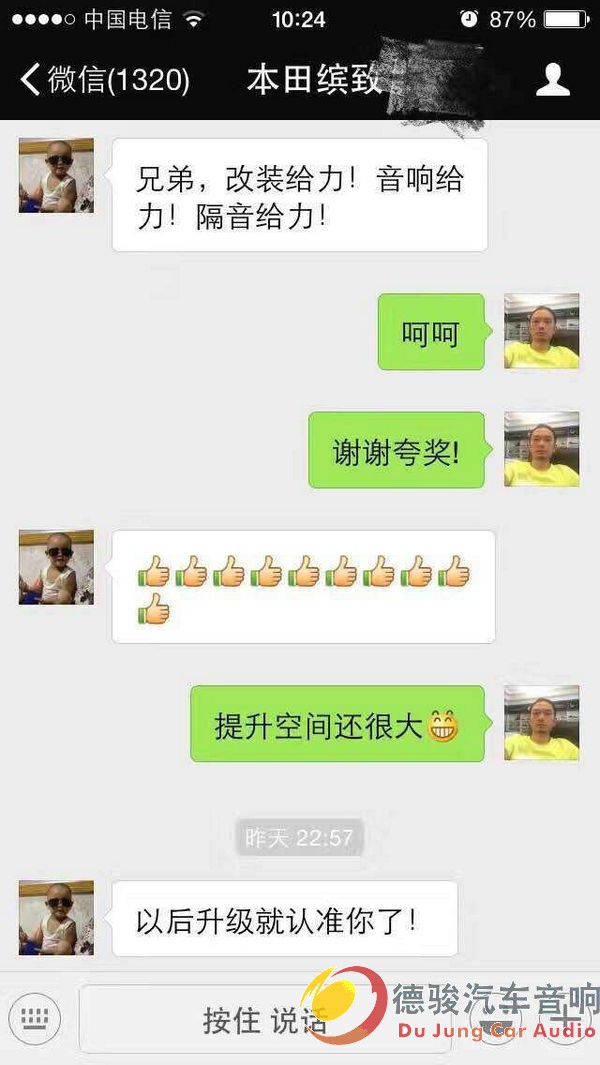Open the emoji picker
The image size is (600, 1065).
[x=498, y=1019]
